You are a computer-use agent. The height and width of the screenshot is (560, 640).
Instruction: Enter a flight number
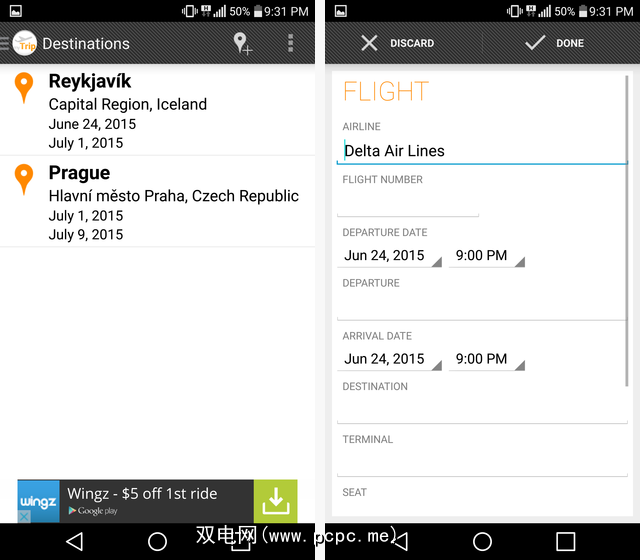(x=408, y=204)
